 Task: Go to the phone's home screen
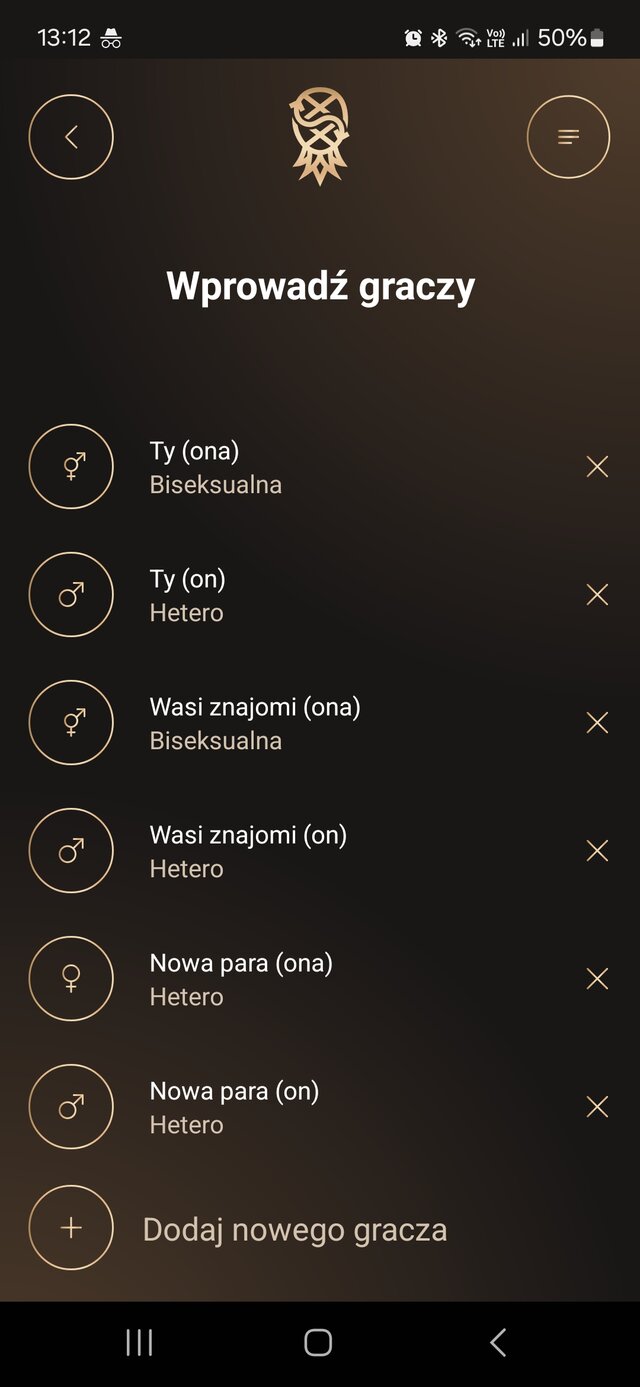click(318, 1343)
